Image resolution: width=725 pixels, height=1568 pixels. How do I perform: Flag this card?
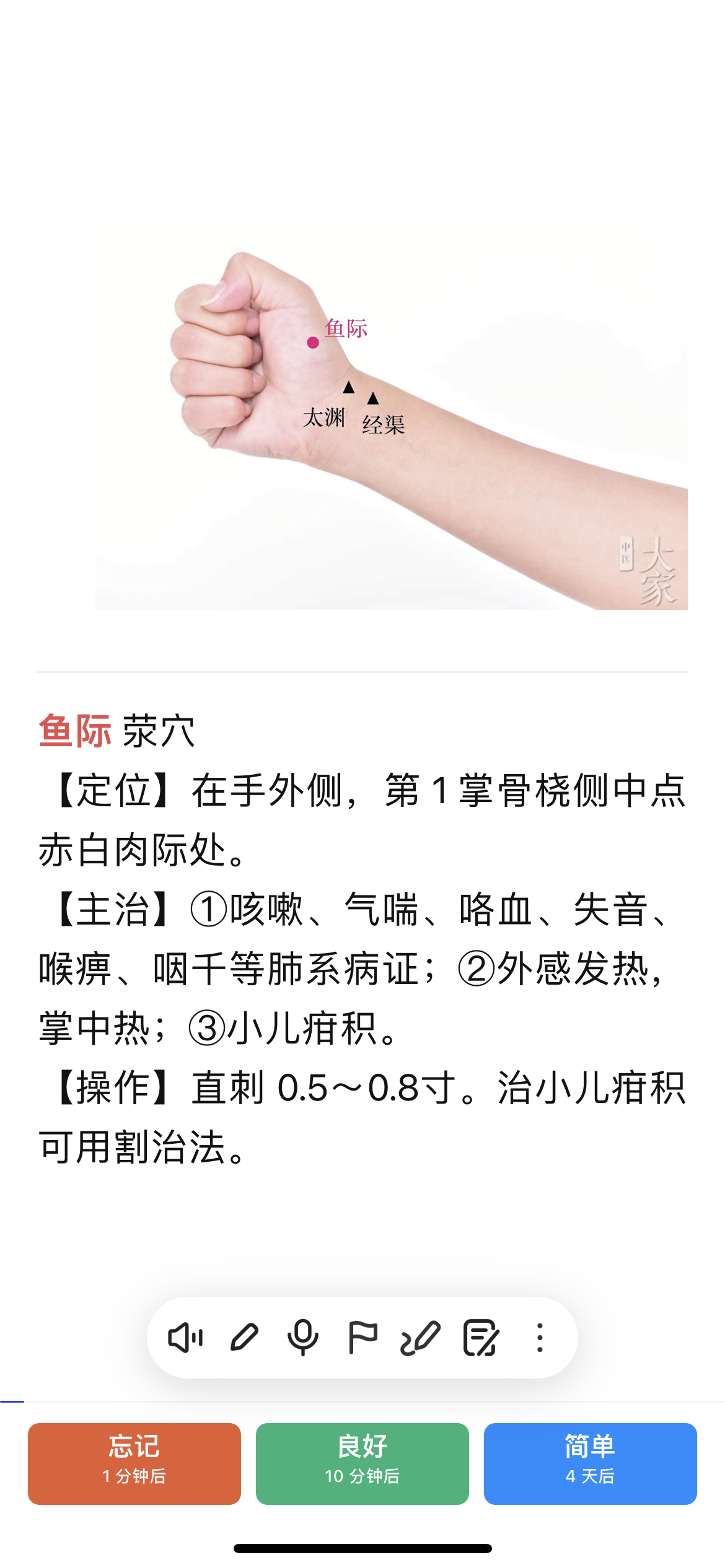click(362, 1338)
